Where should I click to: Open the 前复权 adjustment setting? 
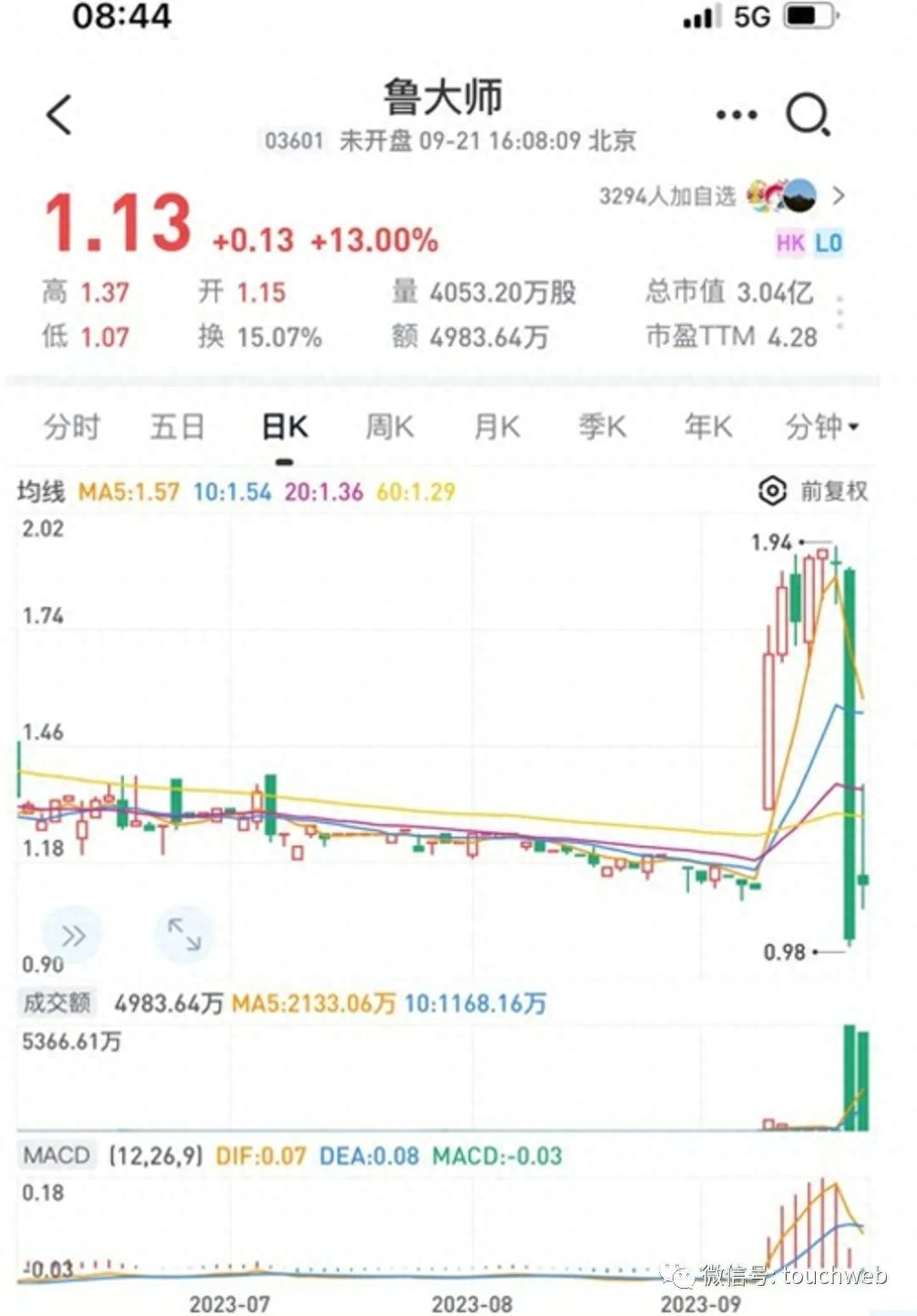click(813, 491)
